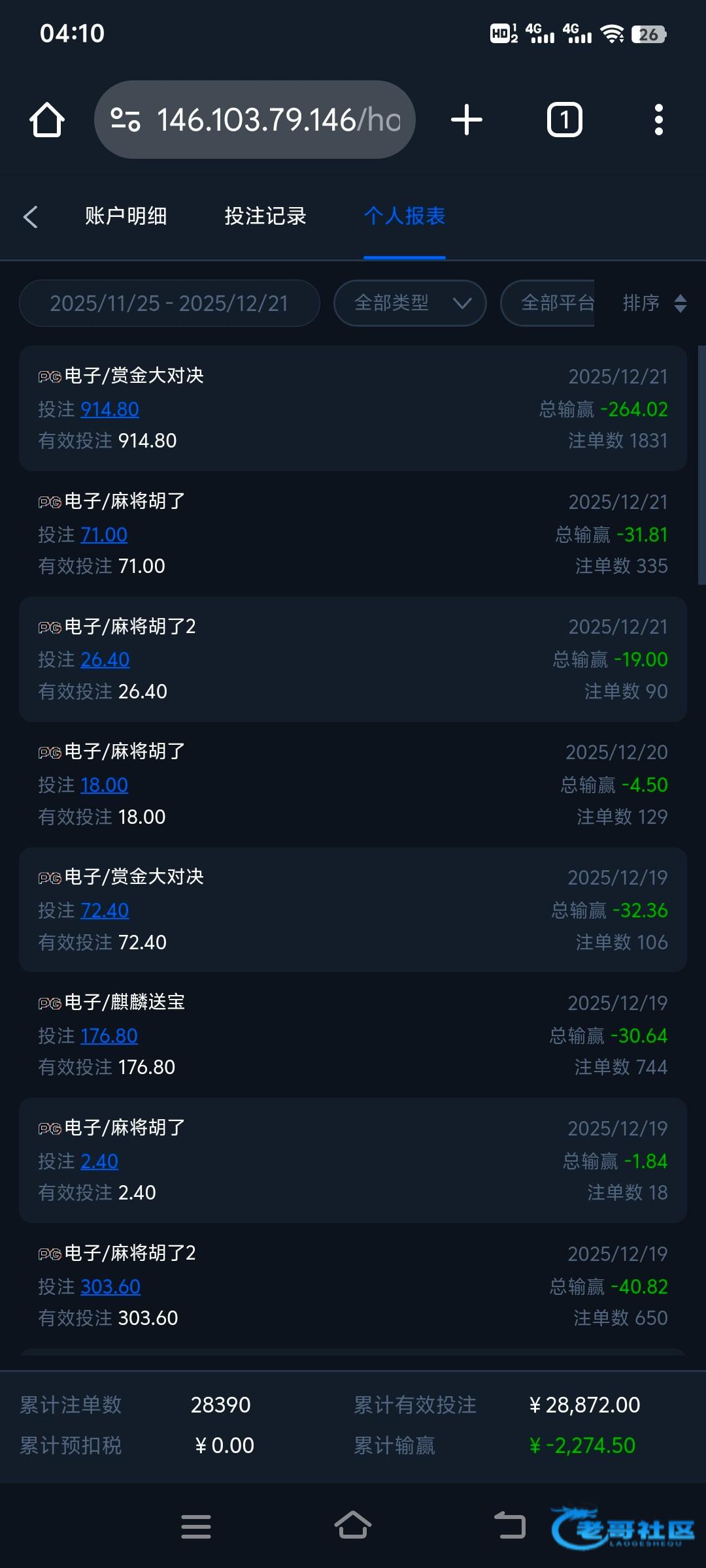Open bet amount link 26.40
The image size is (706, 1568).
click(x=105, y=660)
